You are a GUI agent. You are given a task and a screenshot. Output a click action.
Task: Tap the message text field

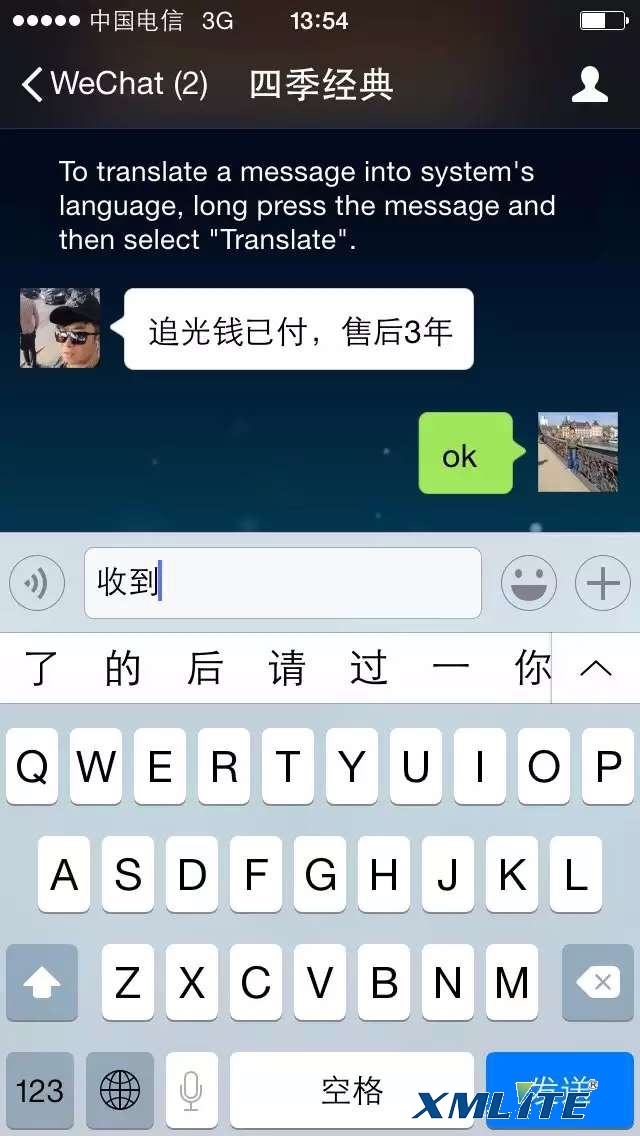pyautogui.click(x=282, y=583)
